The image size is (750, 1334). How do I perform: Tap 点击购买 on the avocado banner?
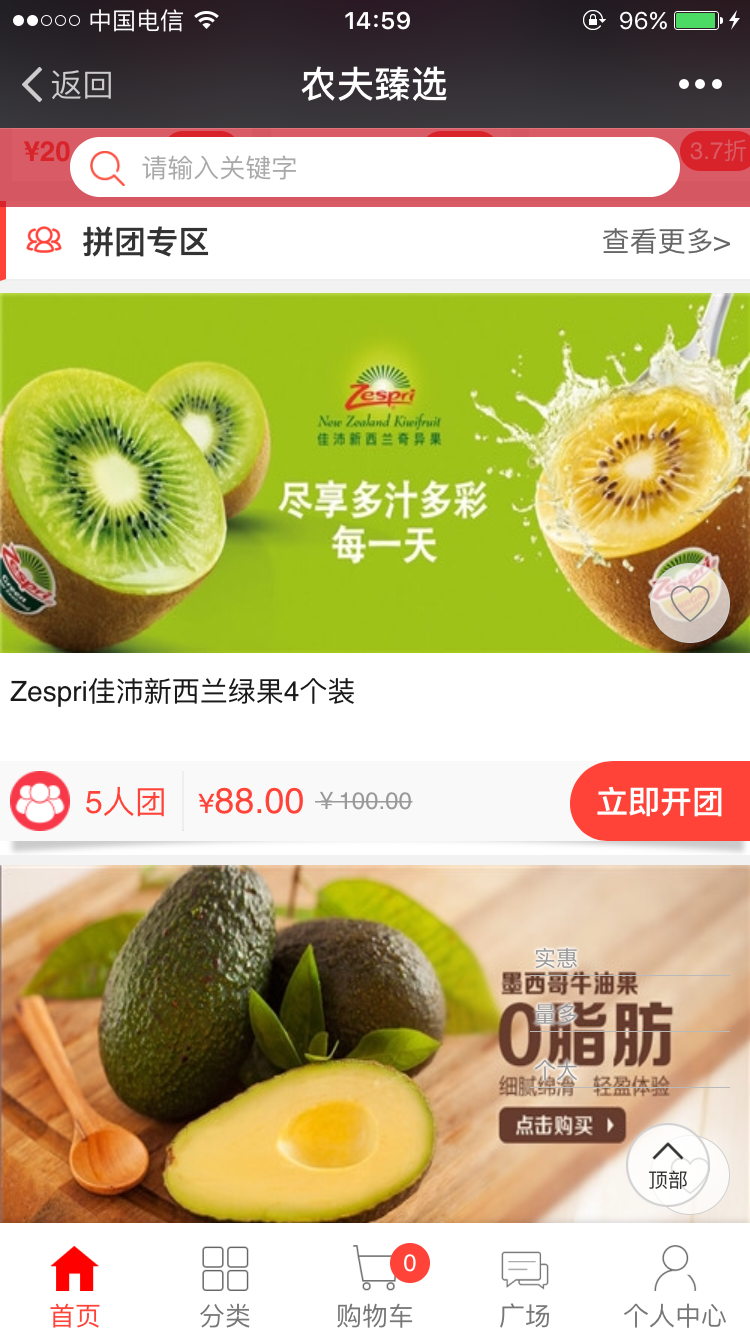561,1126
